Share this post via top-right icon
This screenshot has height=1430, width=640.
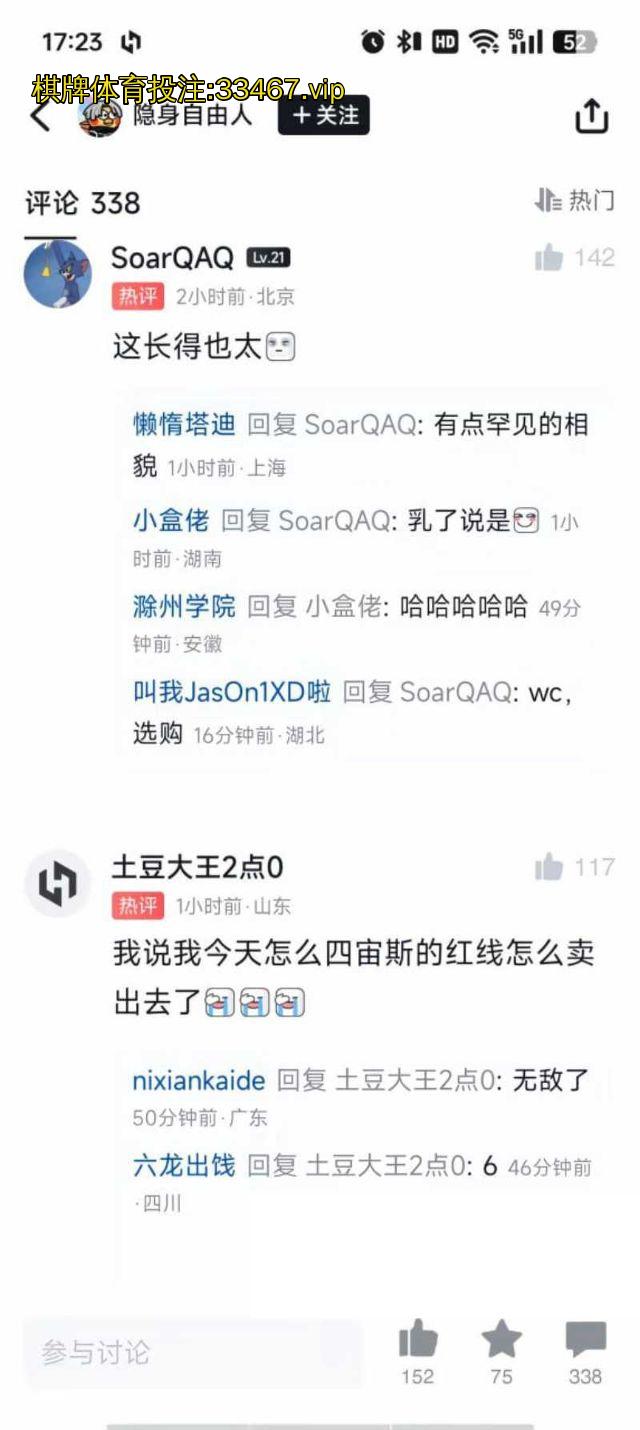point(591,117)
